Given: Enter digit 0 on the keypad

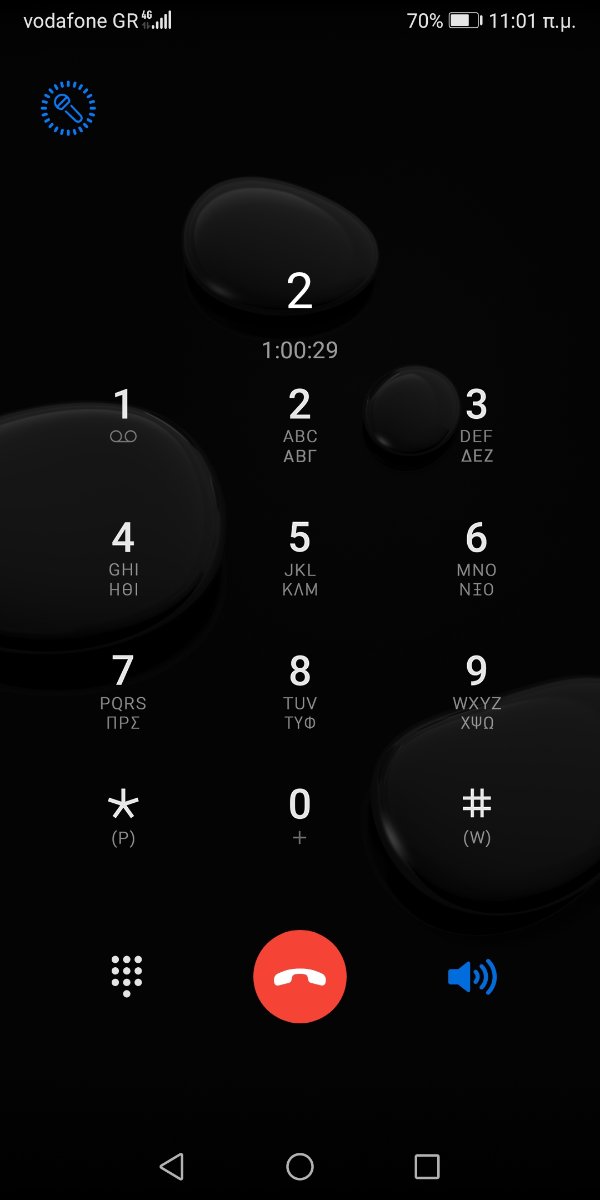Looking at the screenshot, I should pyautogui.click(x=300, y=817).
